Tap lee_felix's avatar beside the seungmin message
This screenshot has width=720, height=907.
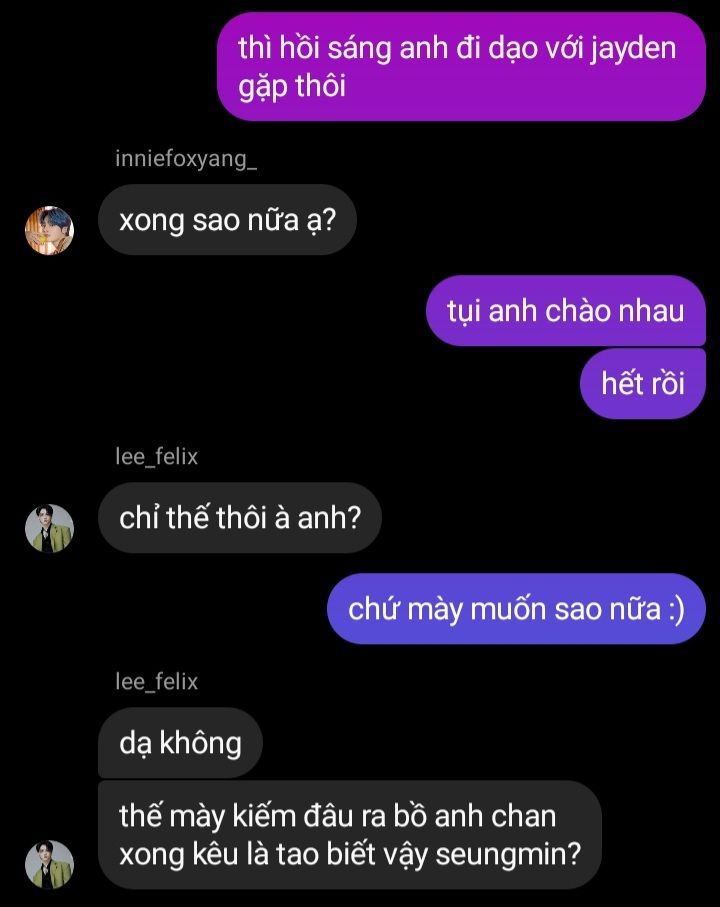(49, 865)
